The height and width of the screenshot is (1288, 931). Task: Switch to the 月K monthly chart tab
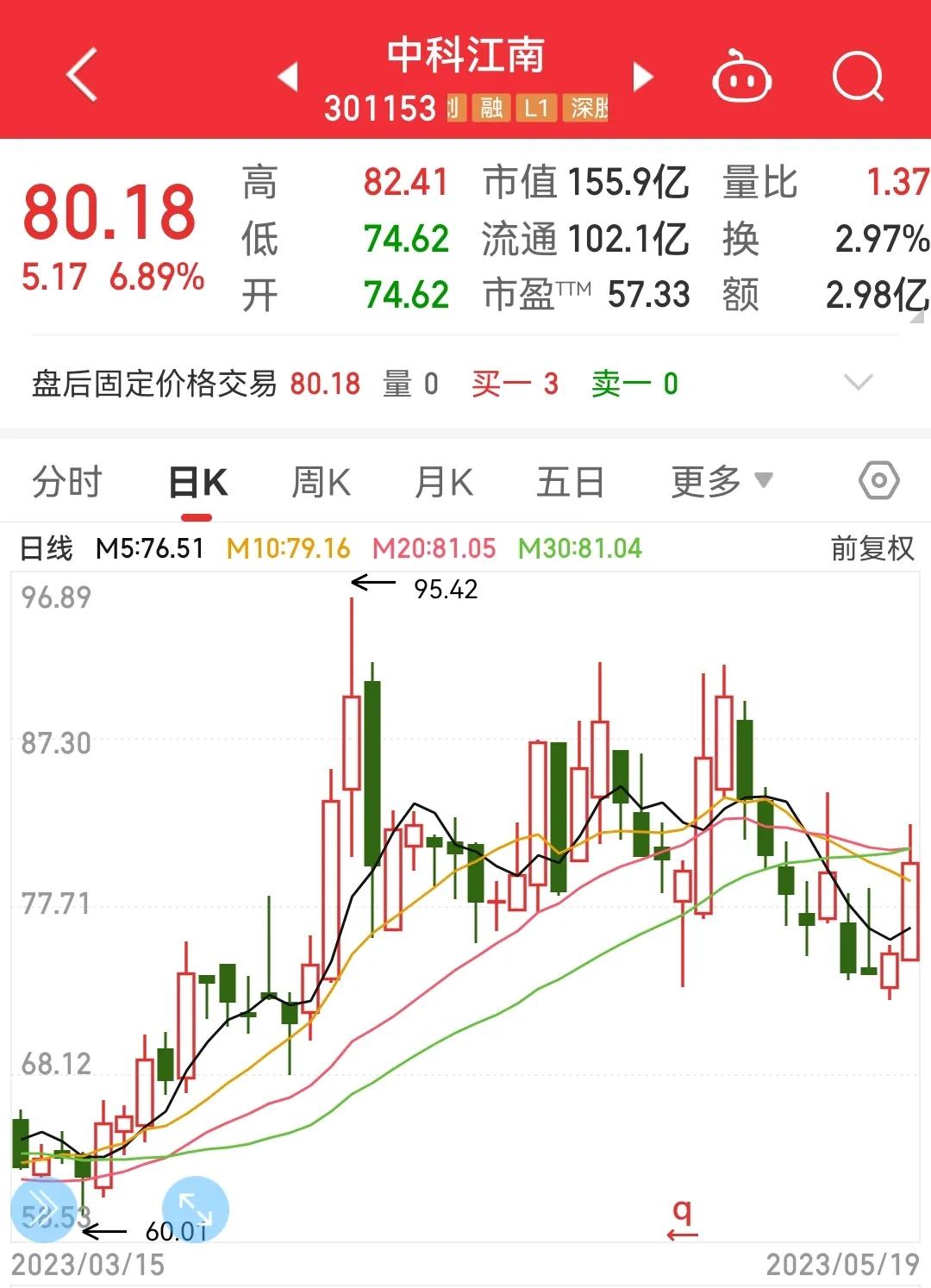click(x=442, y=481)
